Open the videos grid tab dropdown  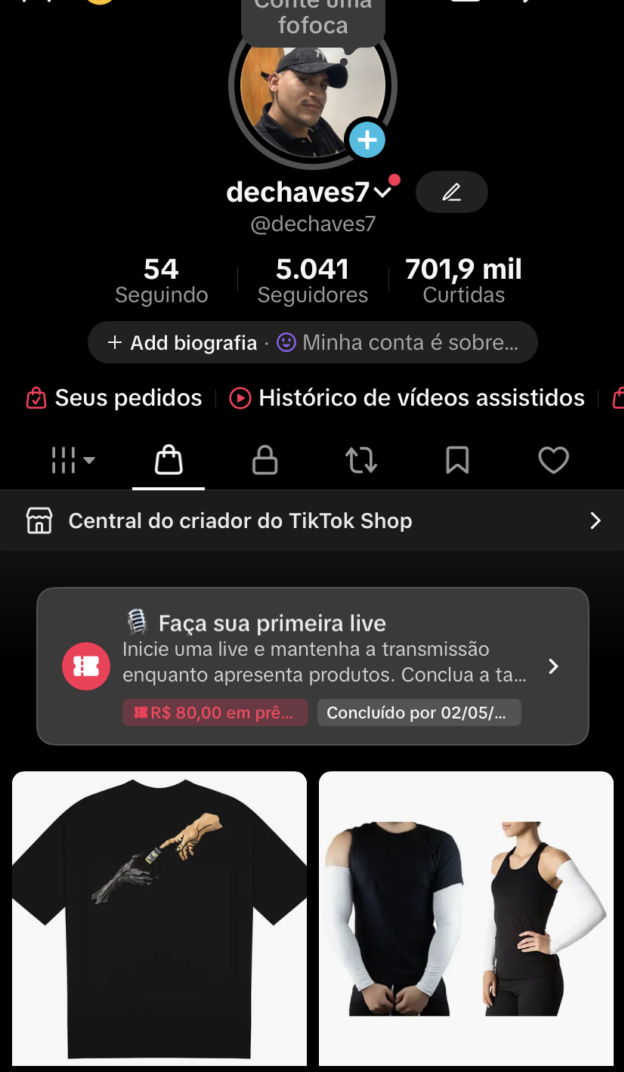(x=73, y=460)
